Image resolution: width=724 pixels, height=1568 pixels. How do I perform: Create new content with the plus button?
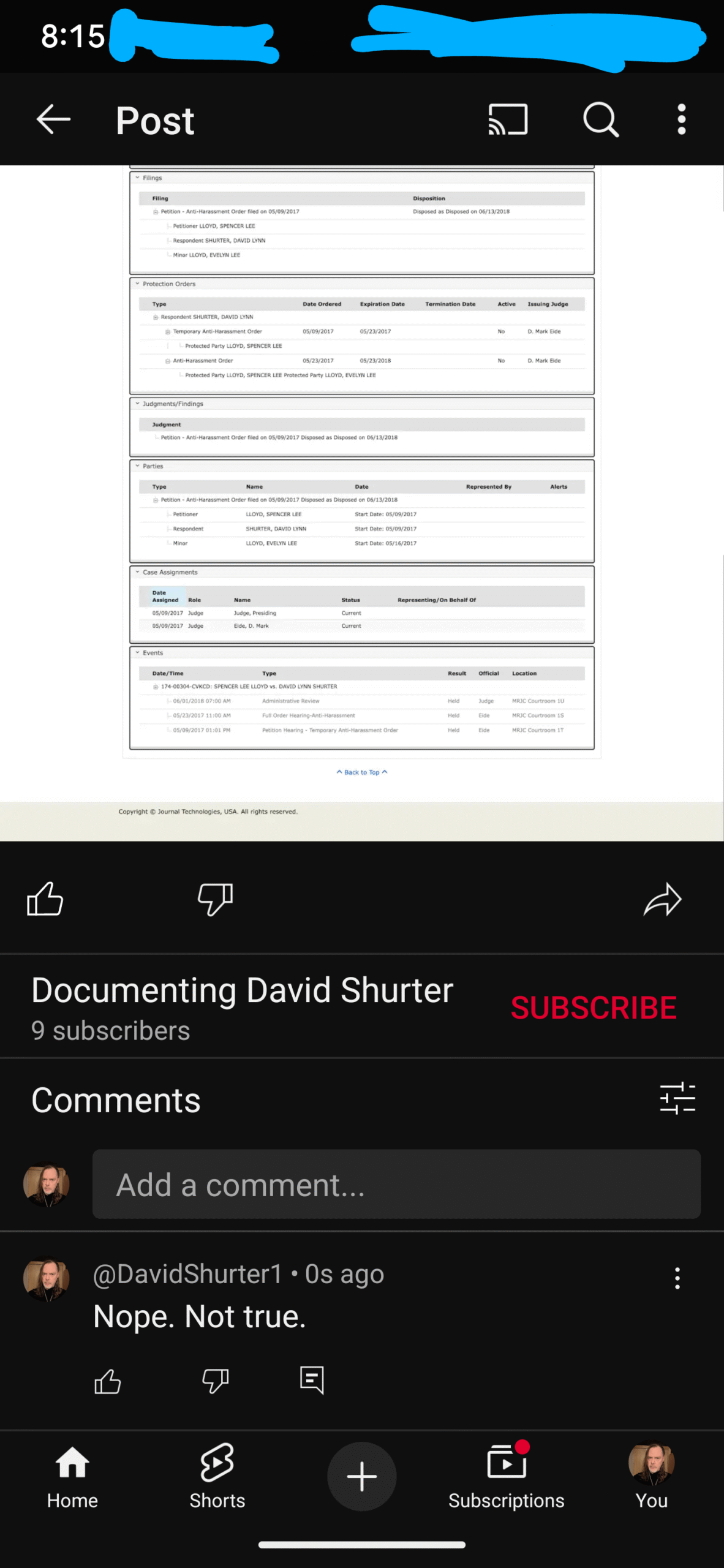pos(362,1477)
